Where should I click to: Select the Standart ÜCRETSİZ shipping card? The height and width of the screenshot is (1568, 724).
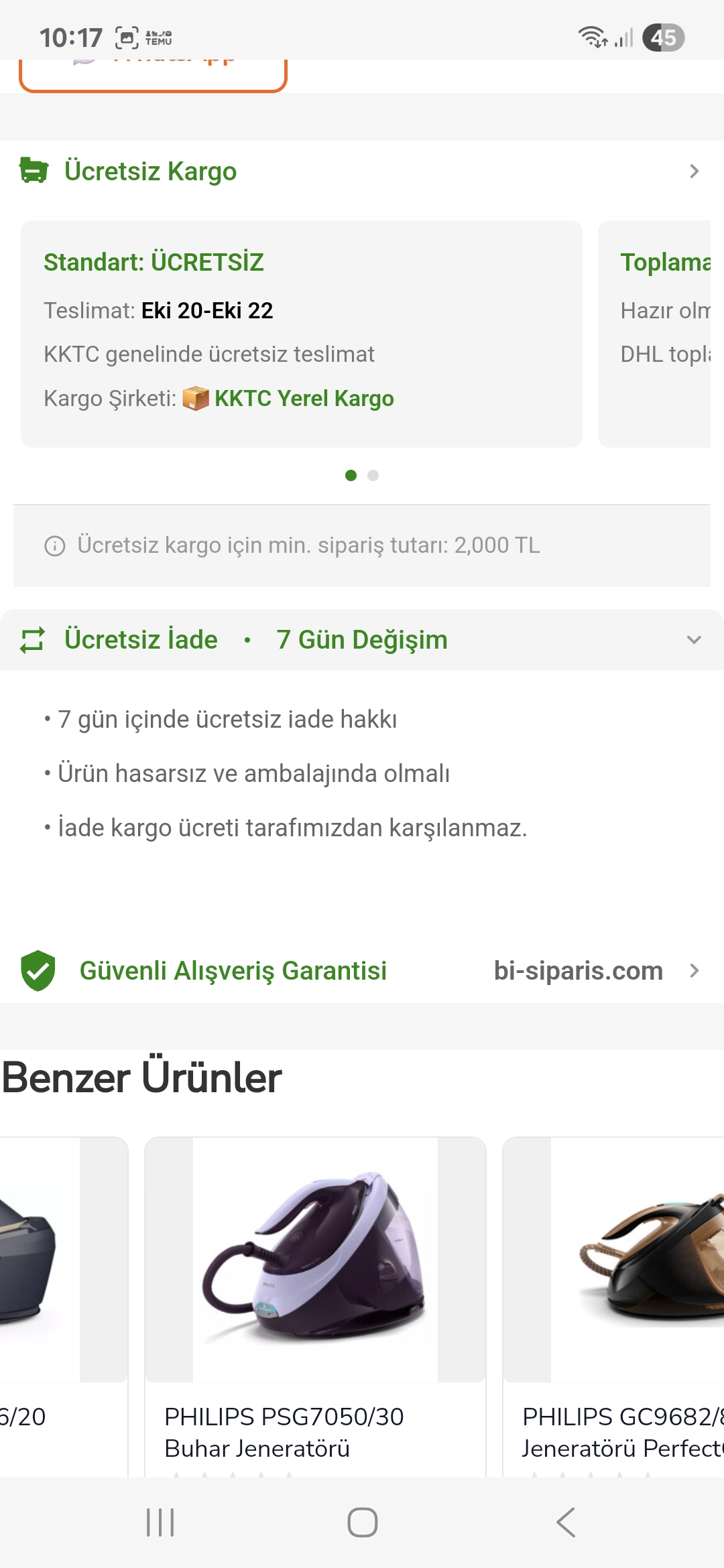click(302, 334)
